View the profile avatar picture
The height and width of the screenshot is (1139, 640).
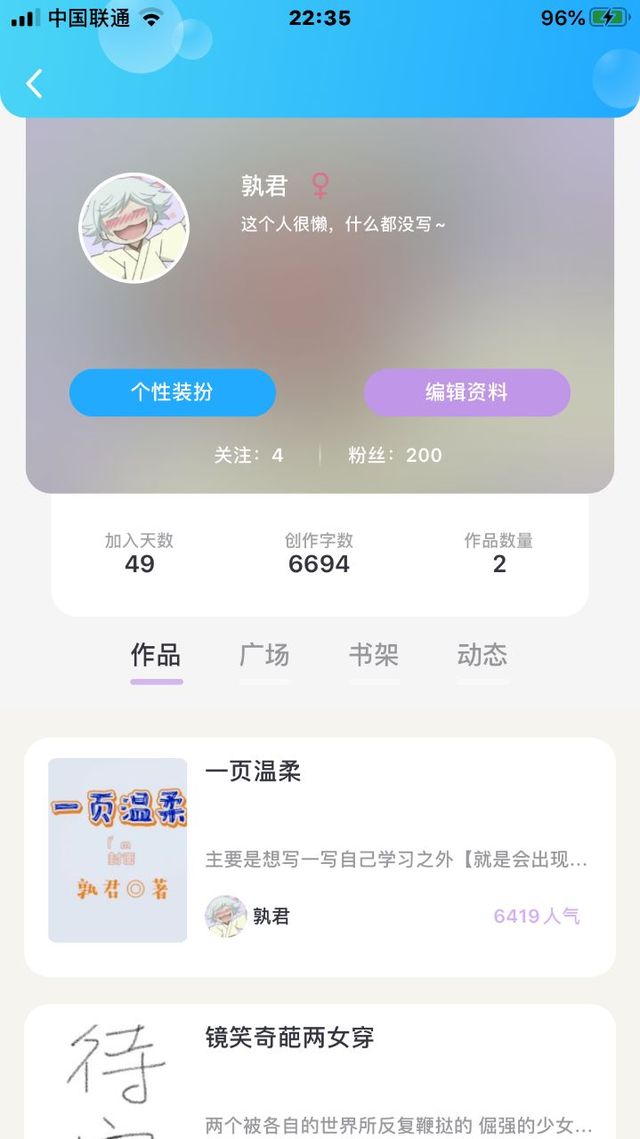coord(134,228)
